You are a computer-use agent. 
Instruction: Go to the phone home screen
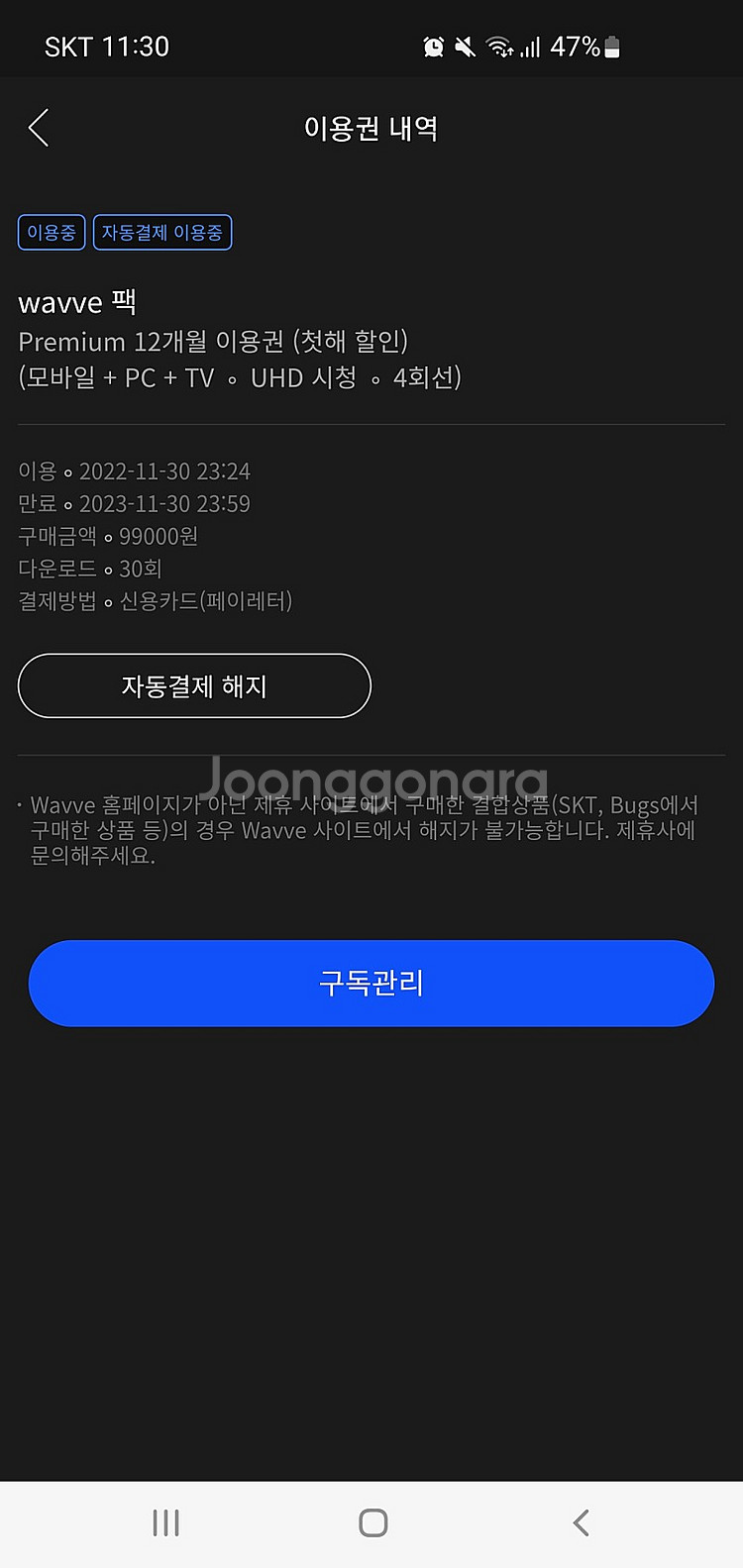pos(372,1522)
